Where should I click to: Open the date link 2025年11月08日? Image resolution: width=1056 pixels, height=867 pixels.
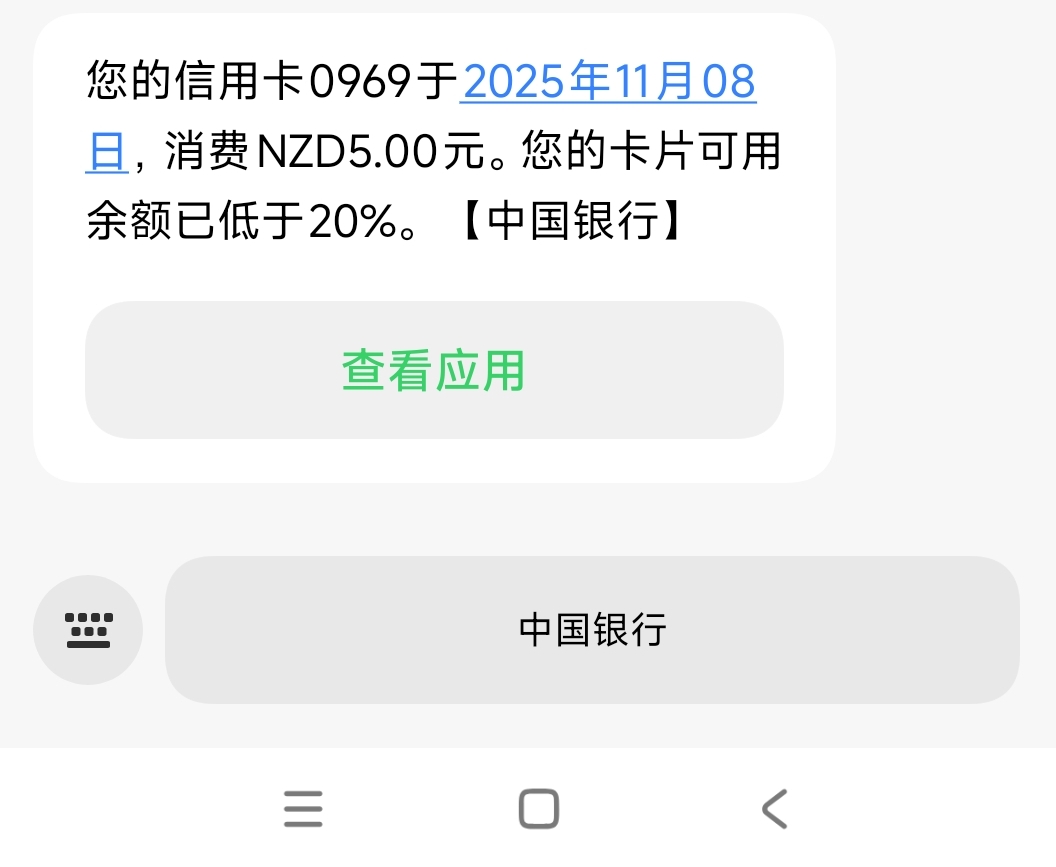[x=607, y=82]
